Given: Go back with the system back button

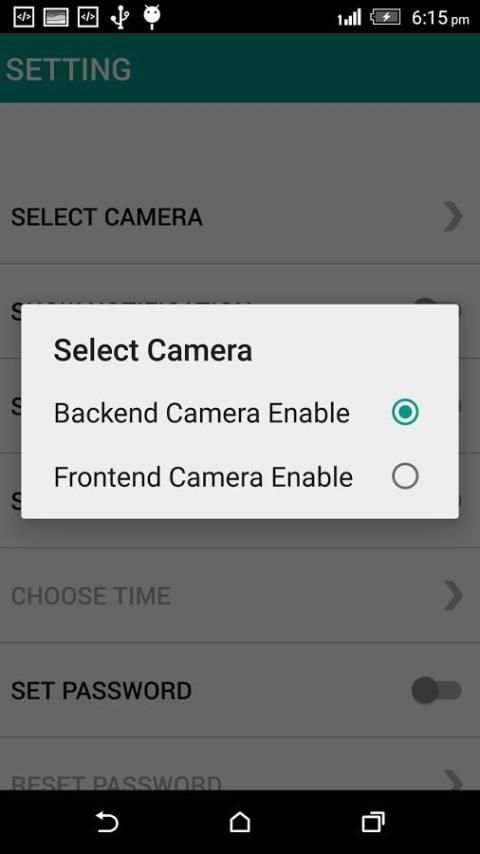Looking at the screenshot, I should click(107, 822).
